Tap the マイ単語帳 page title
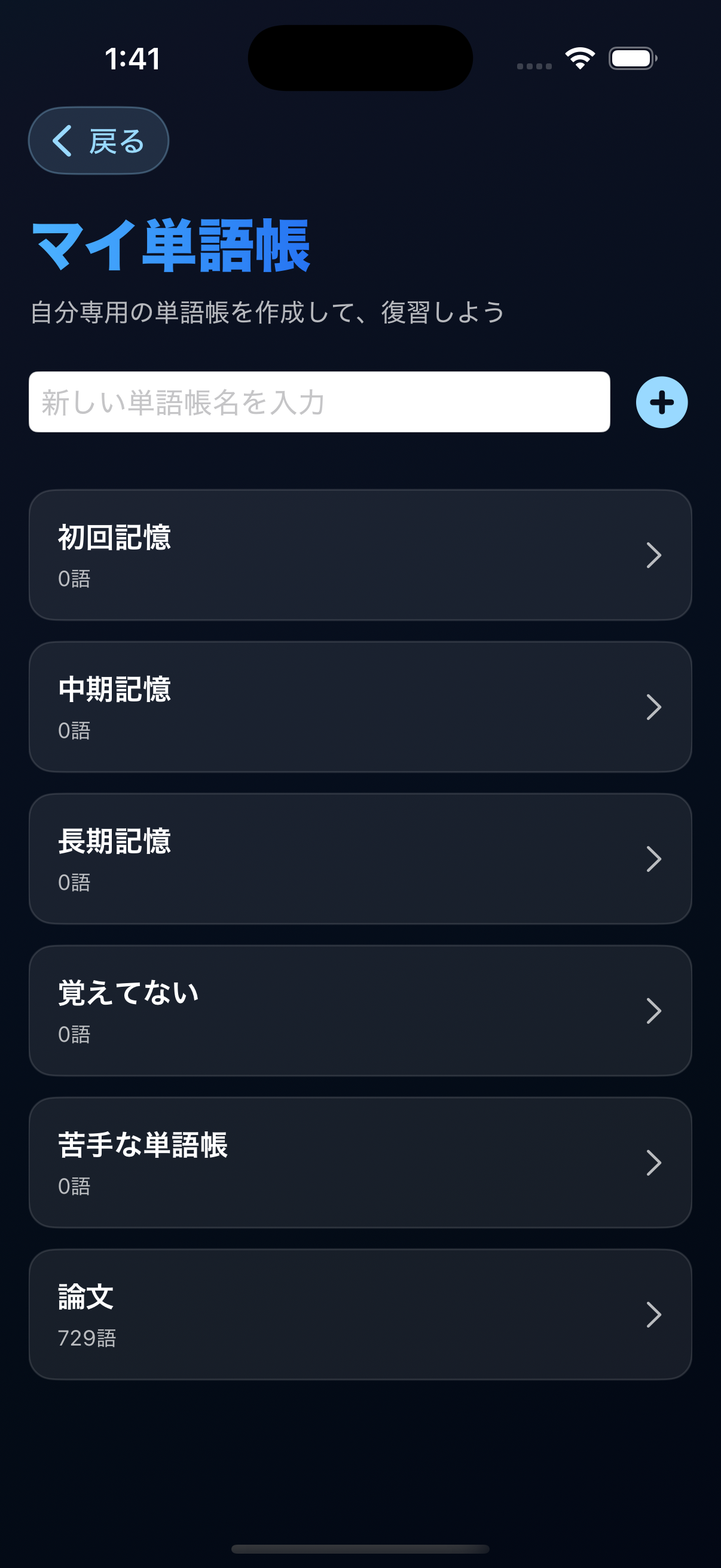The image size is (721, 1568). tap(170, 246)
